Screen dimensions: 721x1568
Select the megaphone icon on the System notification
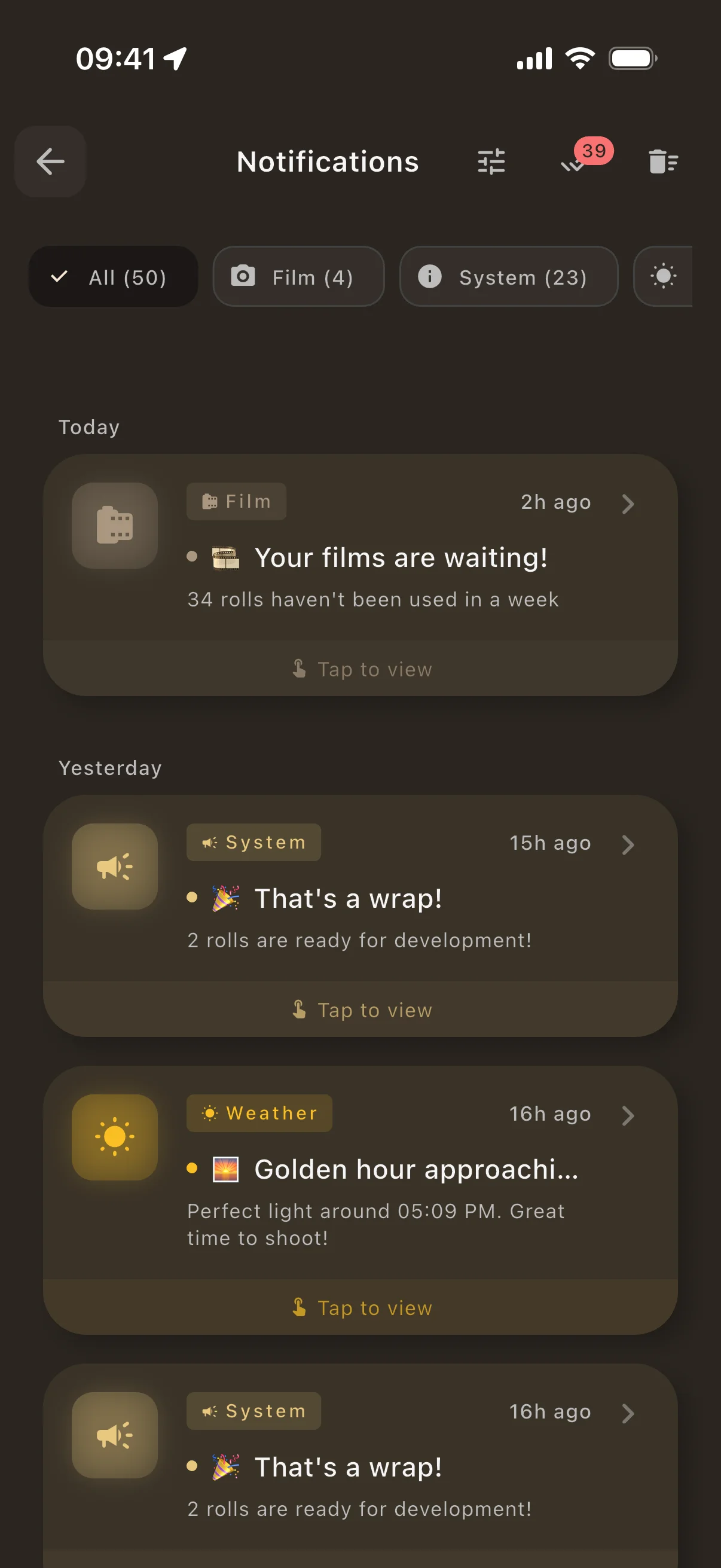click(114, 867)
